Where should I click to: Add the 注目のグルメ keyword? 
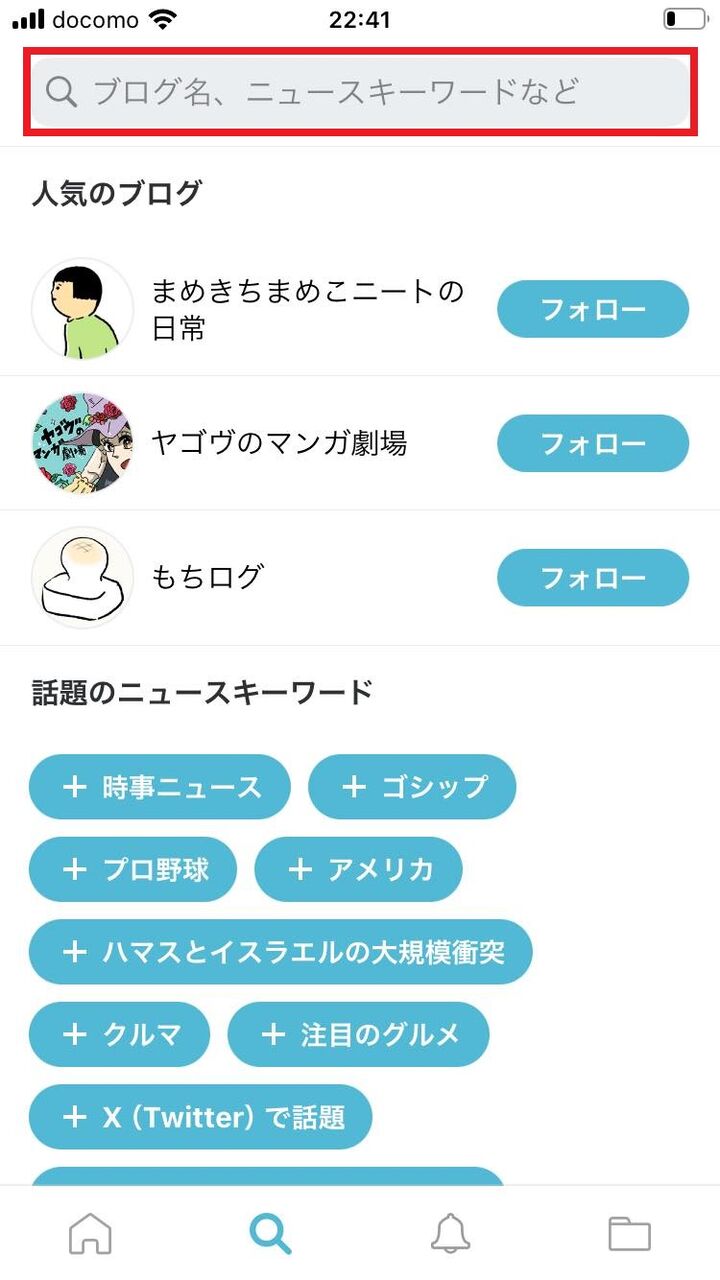click(x=358, y=1034)
